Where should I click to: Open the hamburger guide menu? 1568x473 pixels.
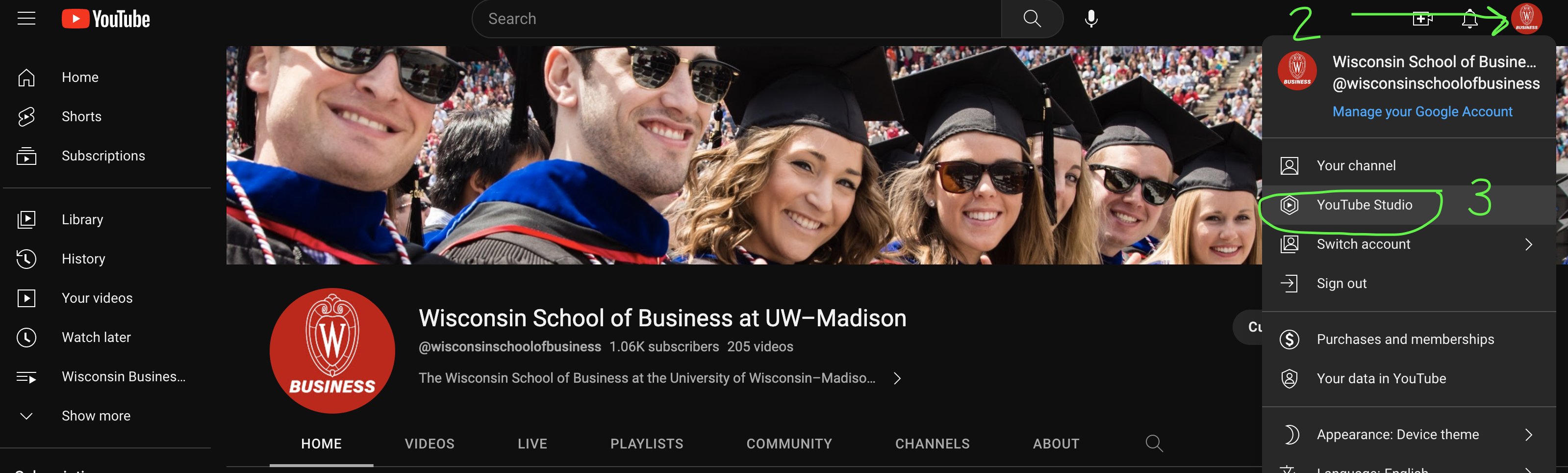(x=26, y=19)
